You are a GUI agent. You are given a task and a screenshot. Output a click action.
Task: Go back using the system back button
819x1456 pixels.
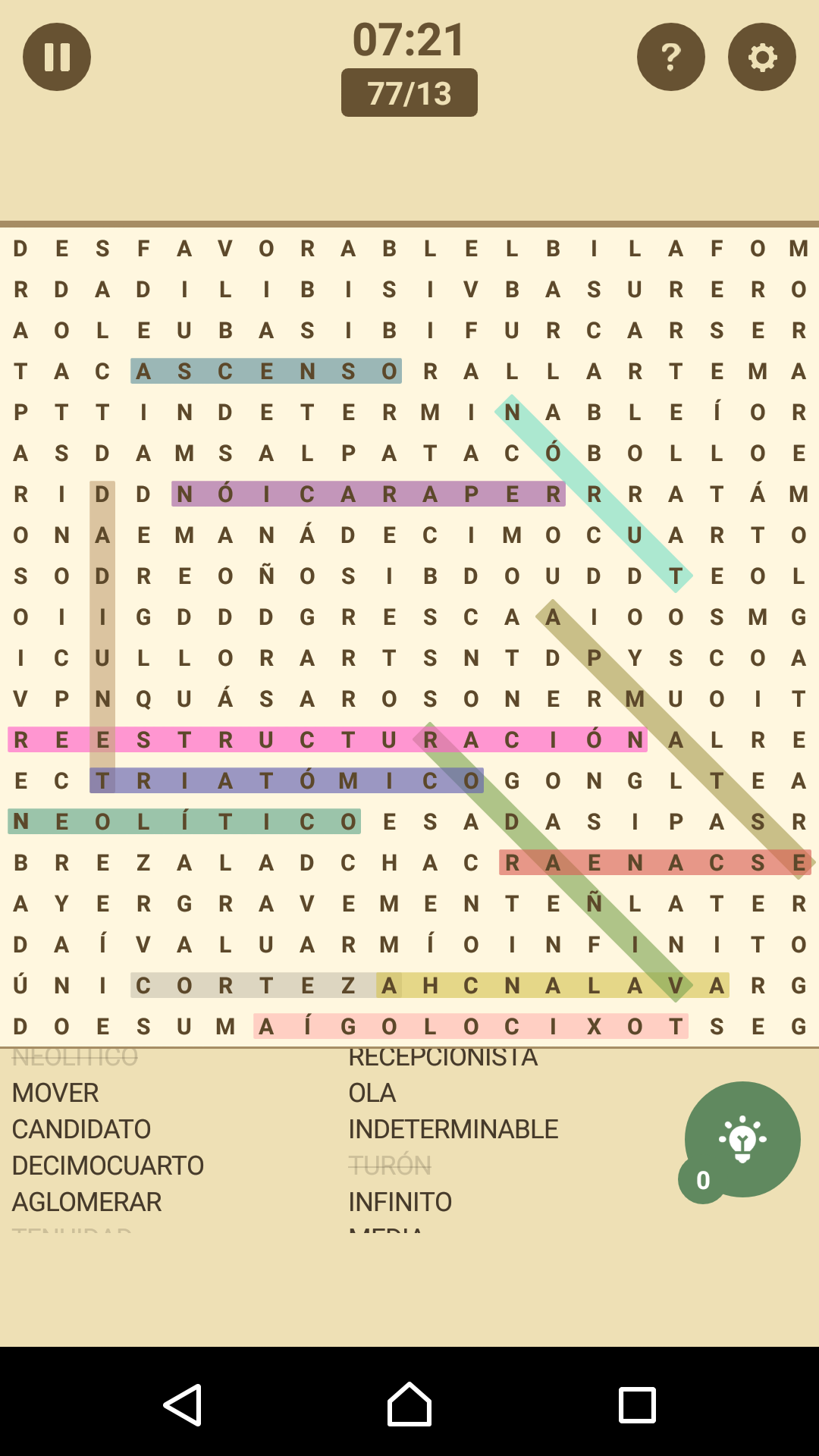coord(183,1404)
